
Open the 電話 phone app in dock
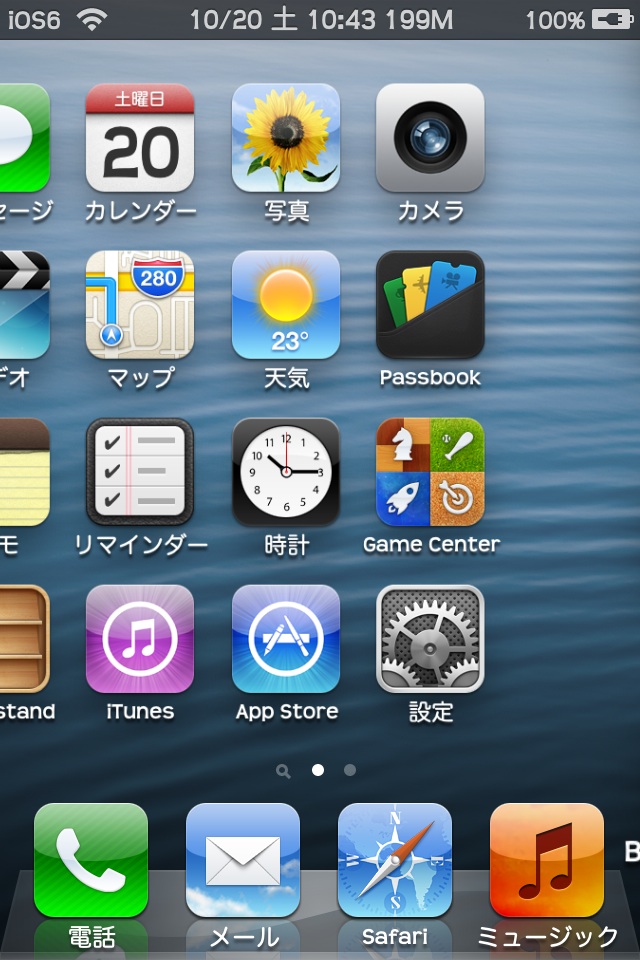91,860
